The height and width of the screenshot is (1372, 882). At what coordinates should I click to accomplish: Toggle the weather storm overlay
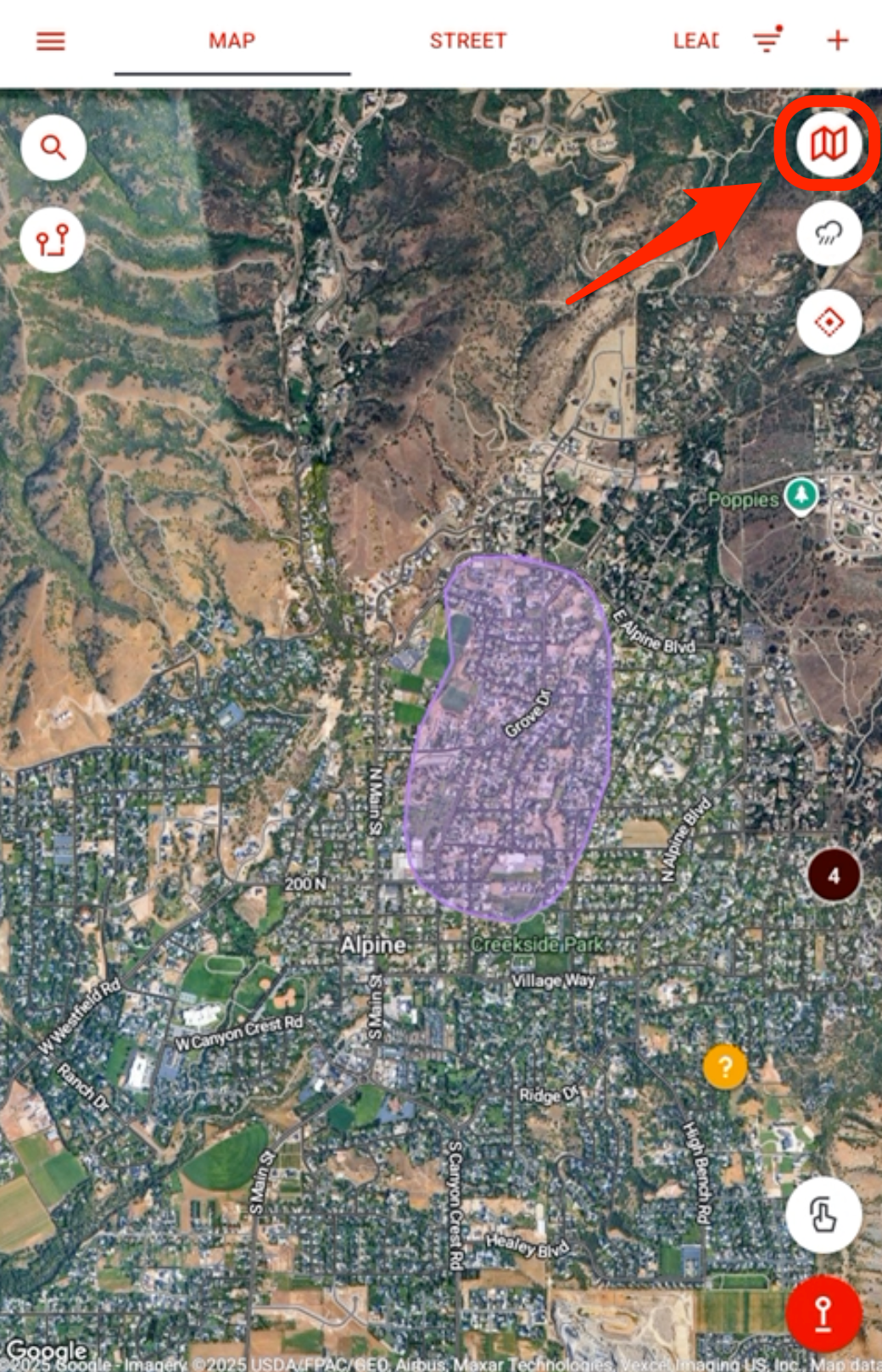click(829, 233)
